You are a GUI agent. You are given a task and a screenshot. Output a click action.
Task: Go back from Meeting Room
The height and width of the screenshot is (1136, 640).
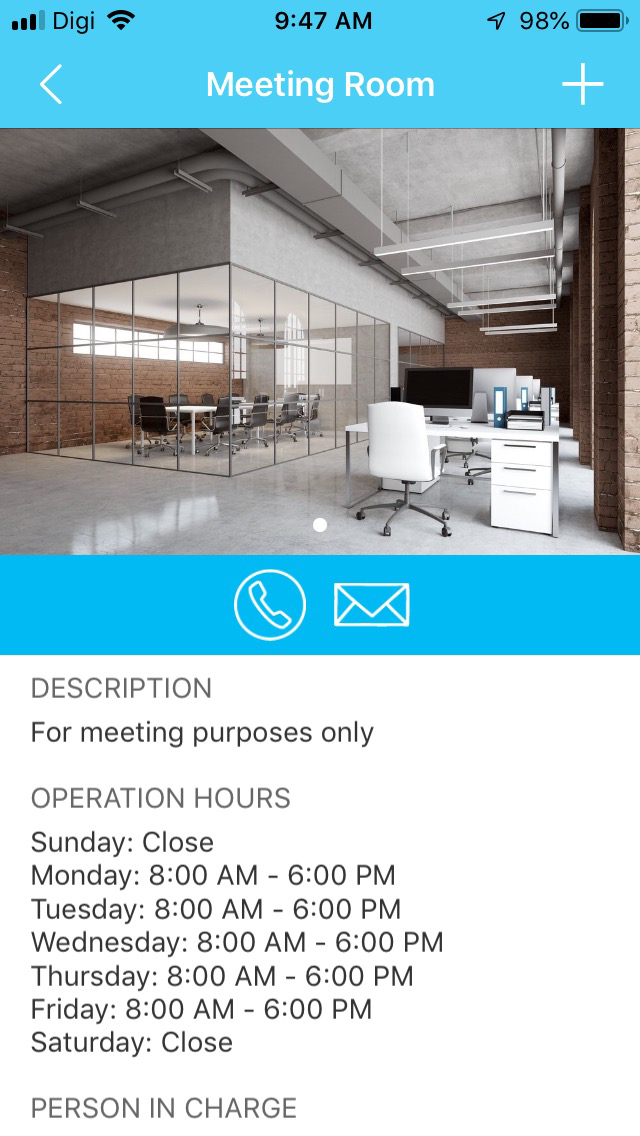[51, 85]
